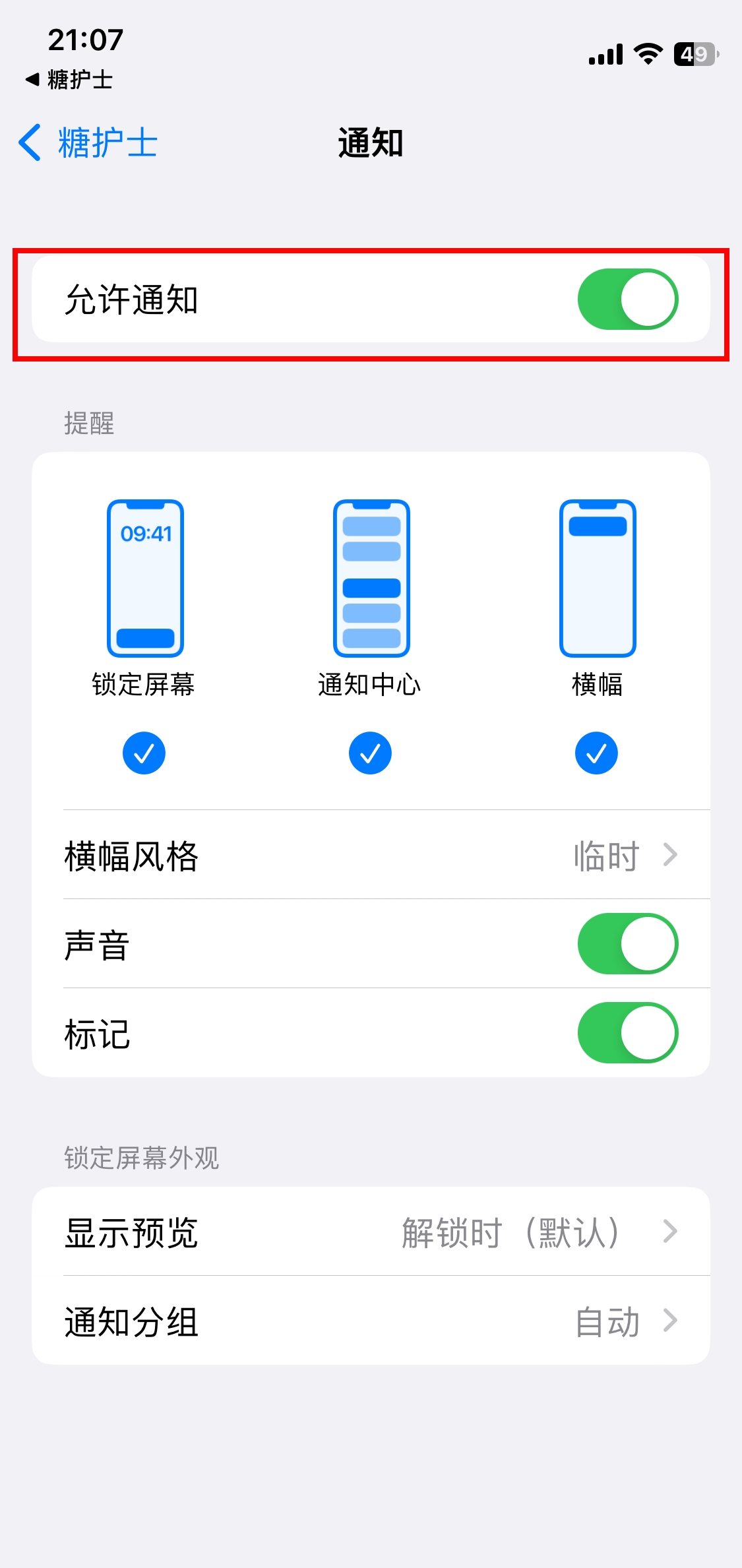The image size is (742, 1568).
Task: Toggle off 允许通知 switch
Action: [x=627, y=299]
